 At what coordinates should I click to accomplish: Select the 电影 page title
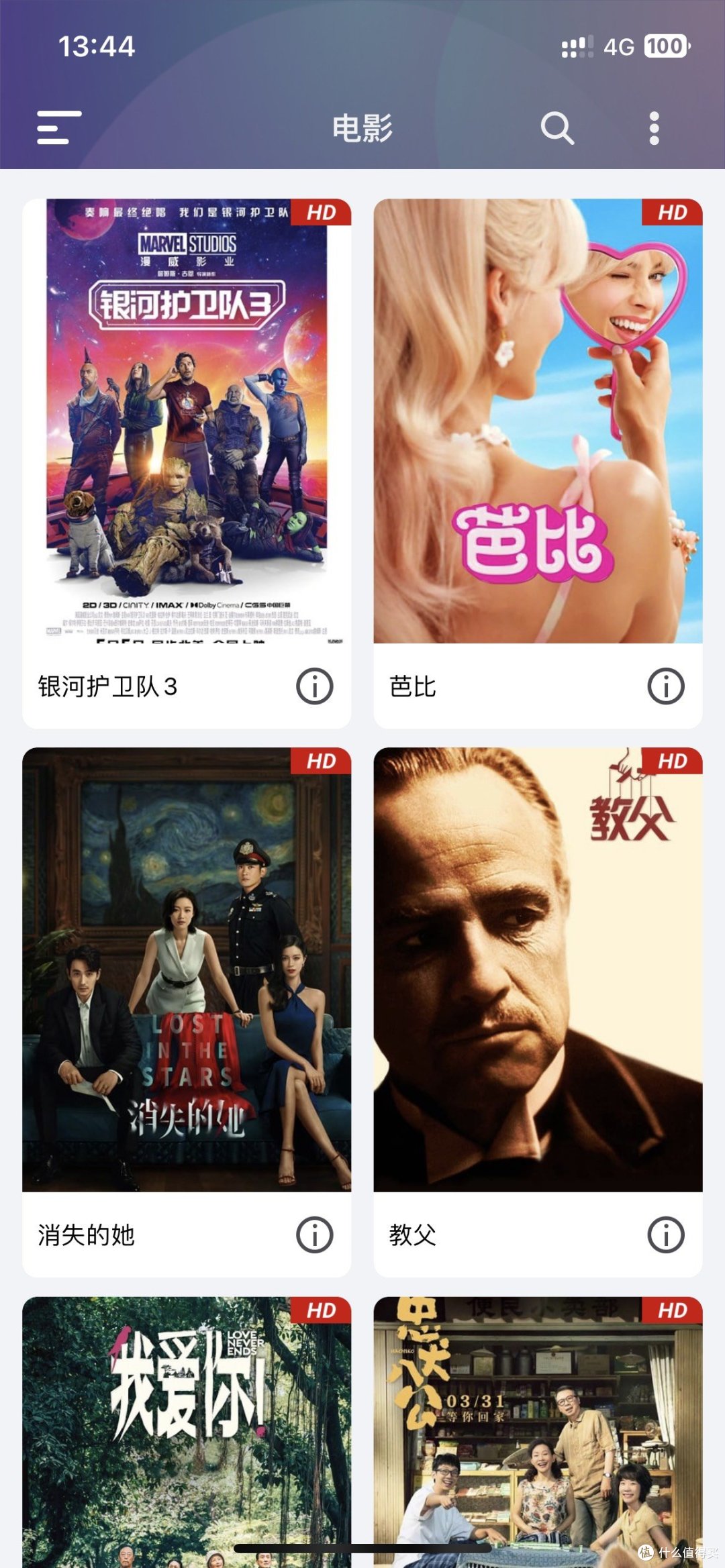362,129
